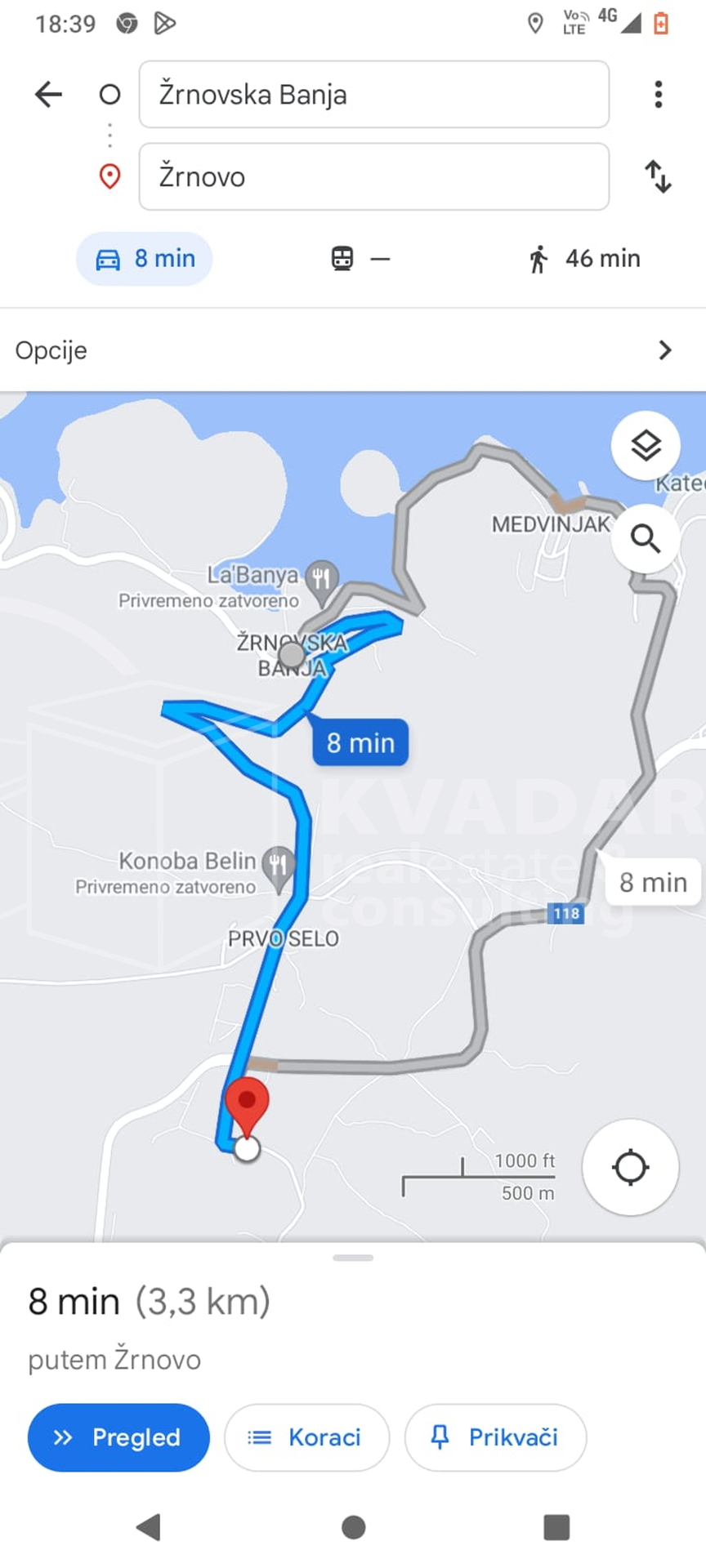Pin this route with Prikvači
The image size is (706, 1568).
coord(495,1437)
